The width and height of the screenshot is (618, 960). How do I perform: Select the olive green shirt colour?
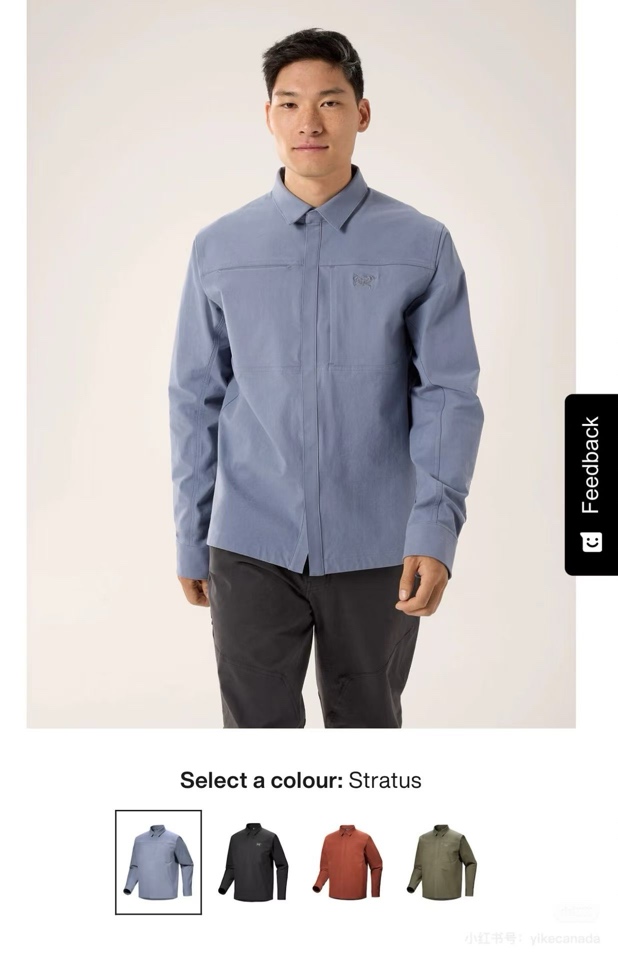(442, 862)
